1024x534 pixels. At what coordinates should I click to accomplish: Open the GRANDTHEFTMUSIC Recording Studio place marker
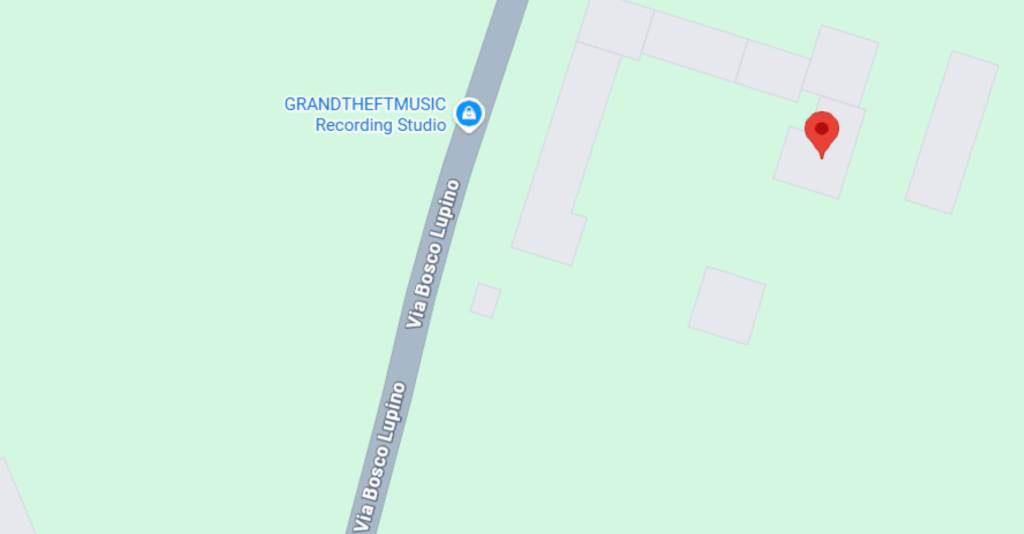[468, 114]
